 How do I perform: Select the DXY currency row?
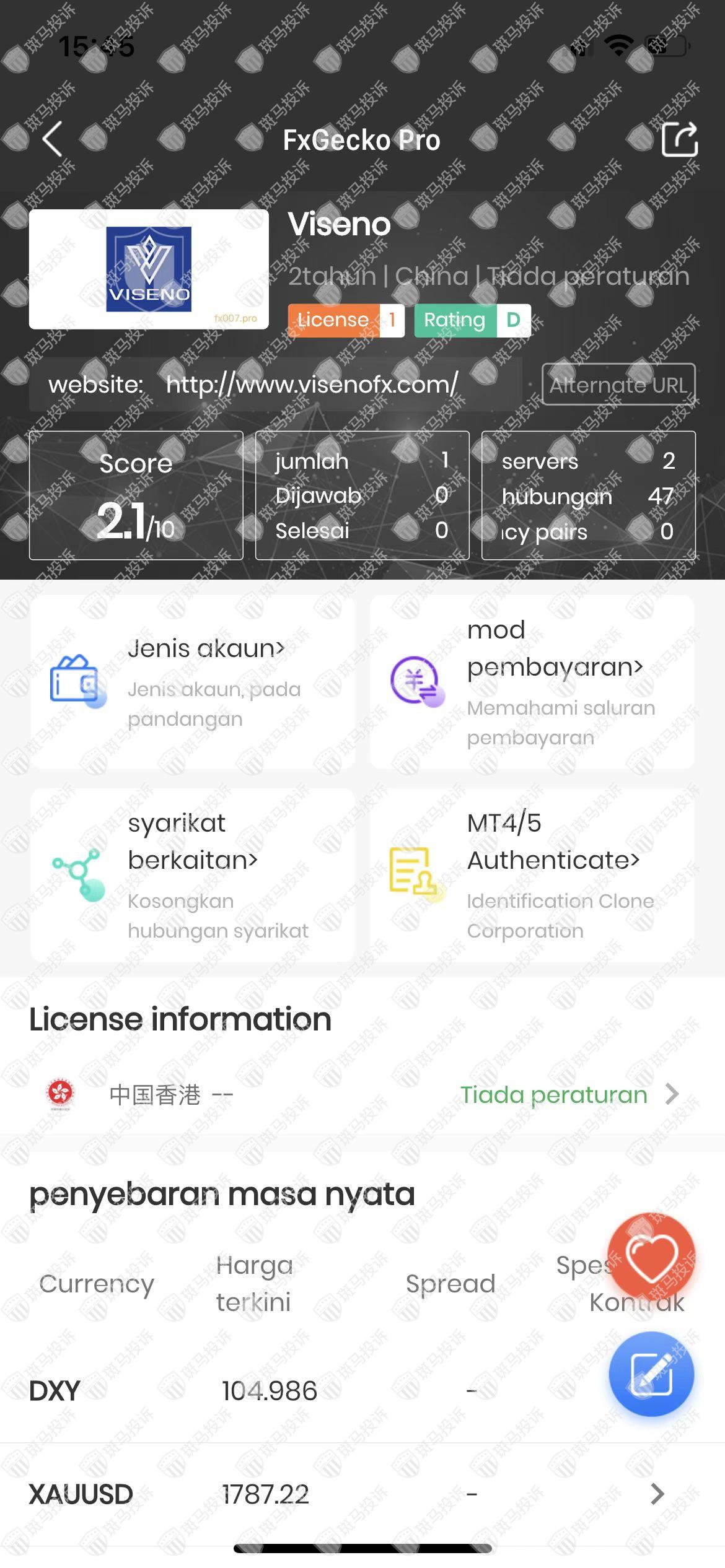(x=248, y=1392)
